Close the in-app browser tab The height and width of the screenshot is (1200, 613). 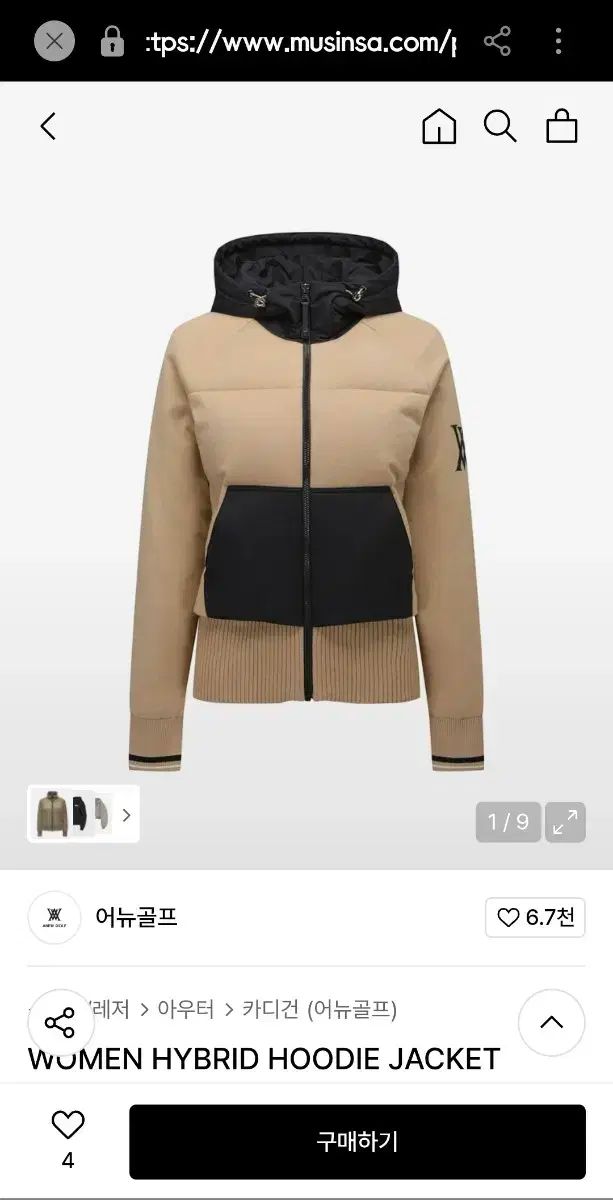(54, 41)
